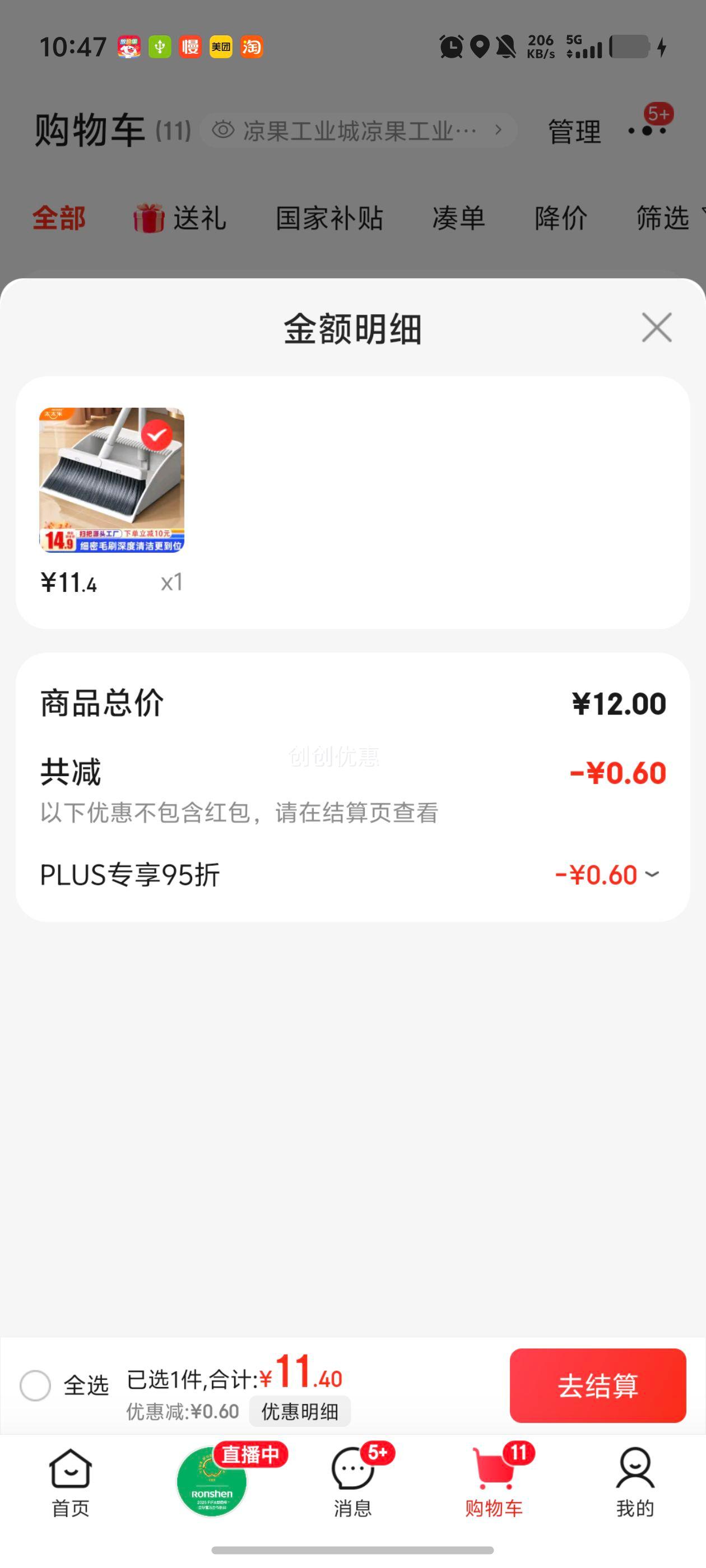
Task: Close the 金额明细 panel
Action: pos(656,328)
